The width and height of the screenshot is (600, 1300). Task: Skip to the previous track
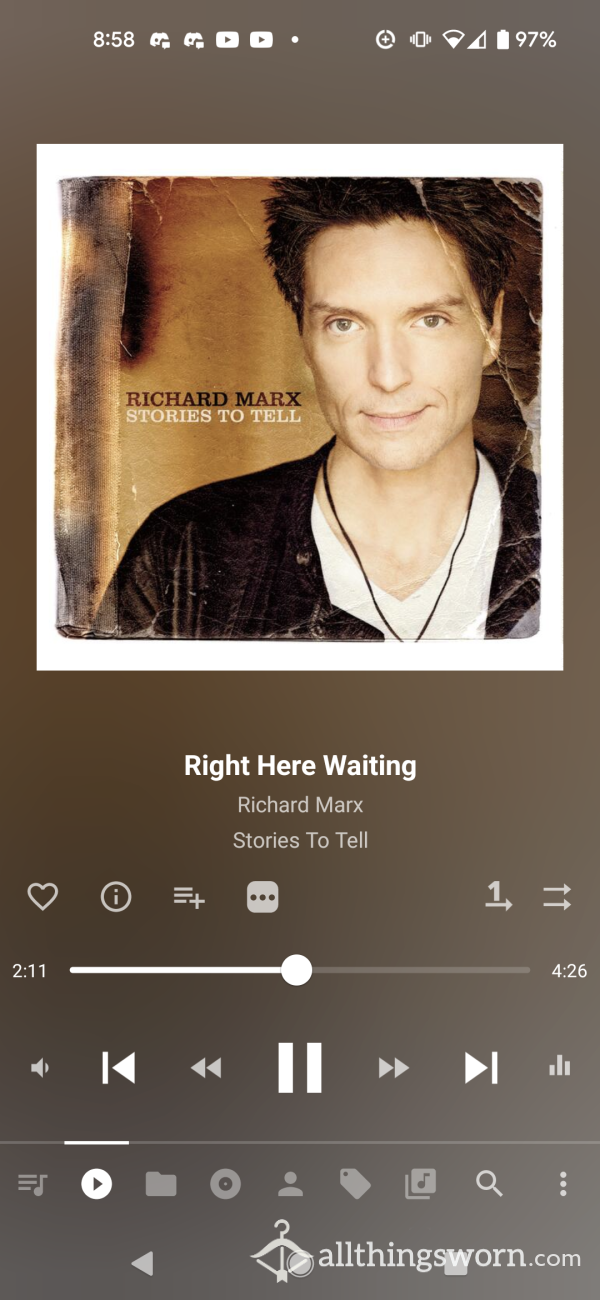(x=118, y=1068)
